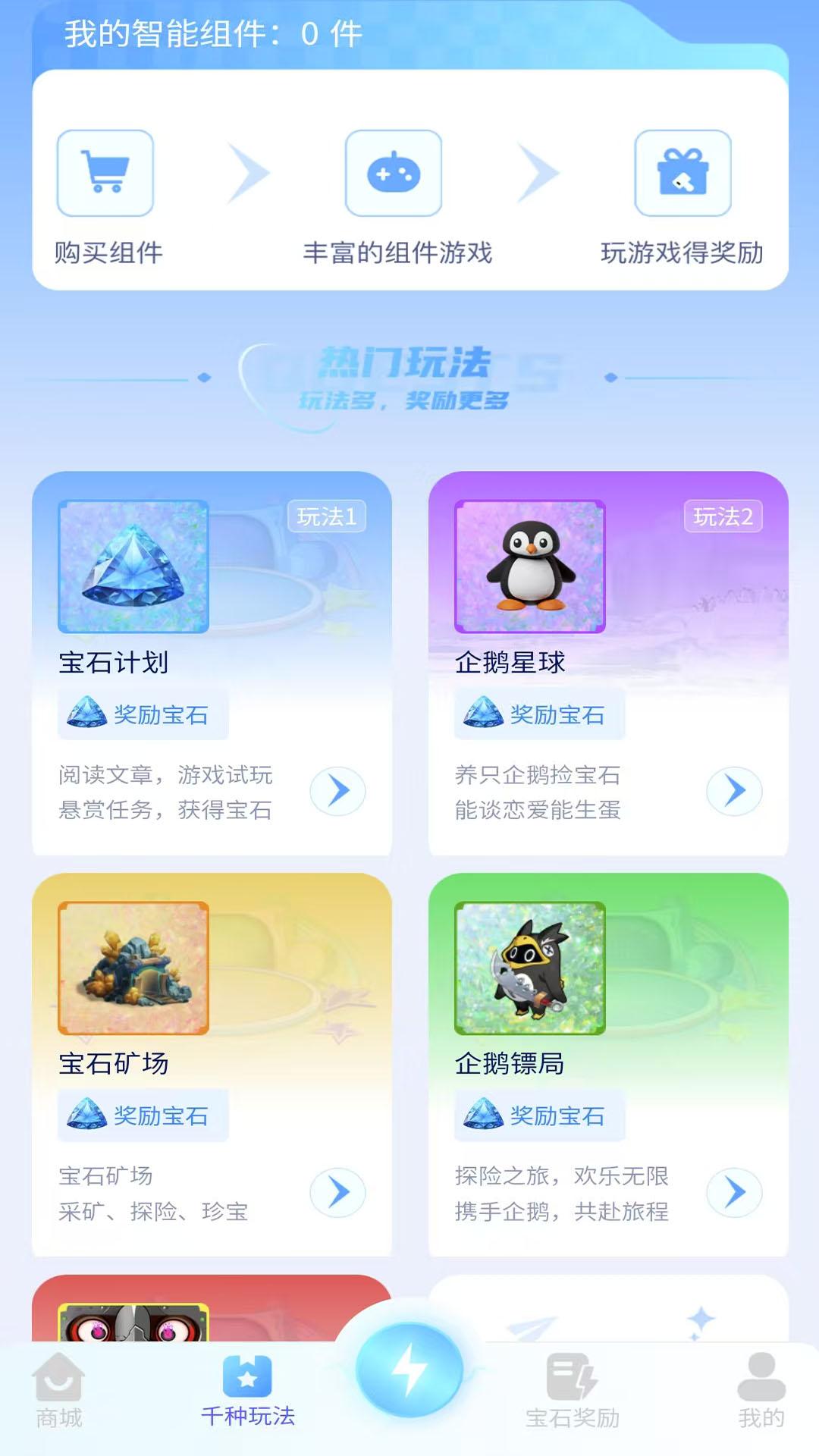
Task: Click the 购买组件 shopping cart icon
Action: point(105,173)
